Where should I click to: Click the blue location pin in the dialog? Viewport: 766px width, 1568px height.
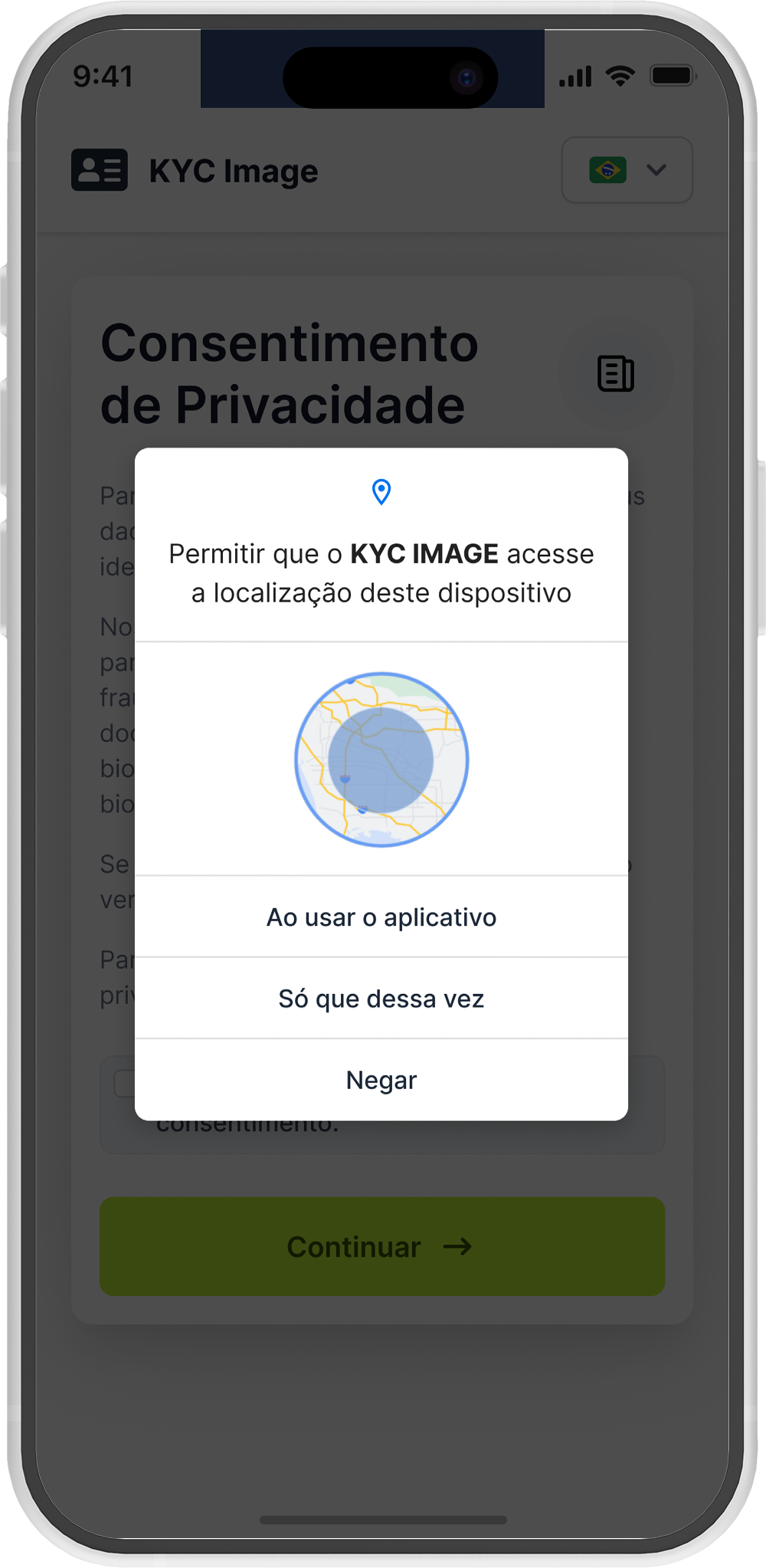click(x=381, y=491)
